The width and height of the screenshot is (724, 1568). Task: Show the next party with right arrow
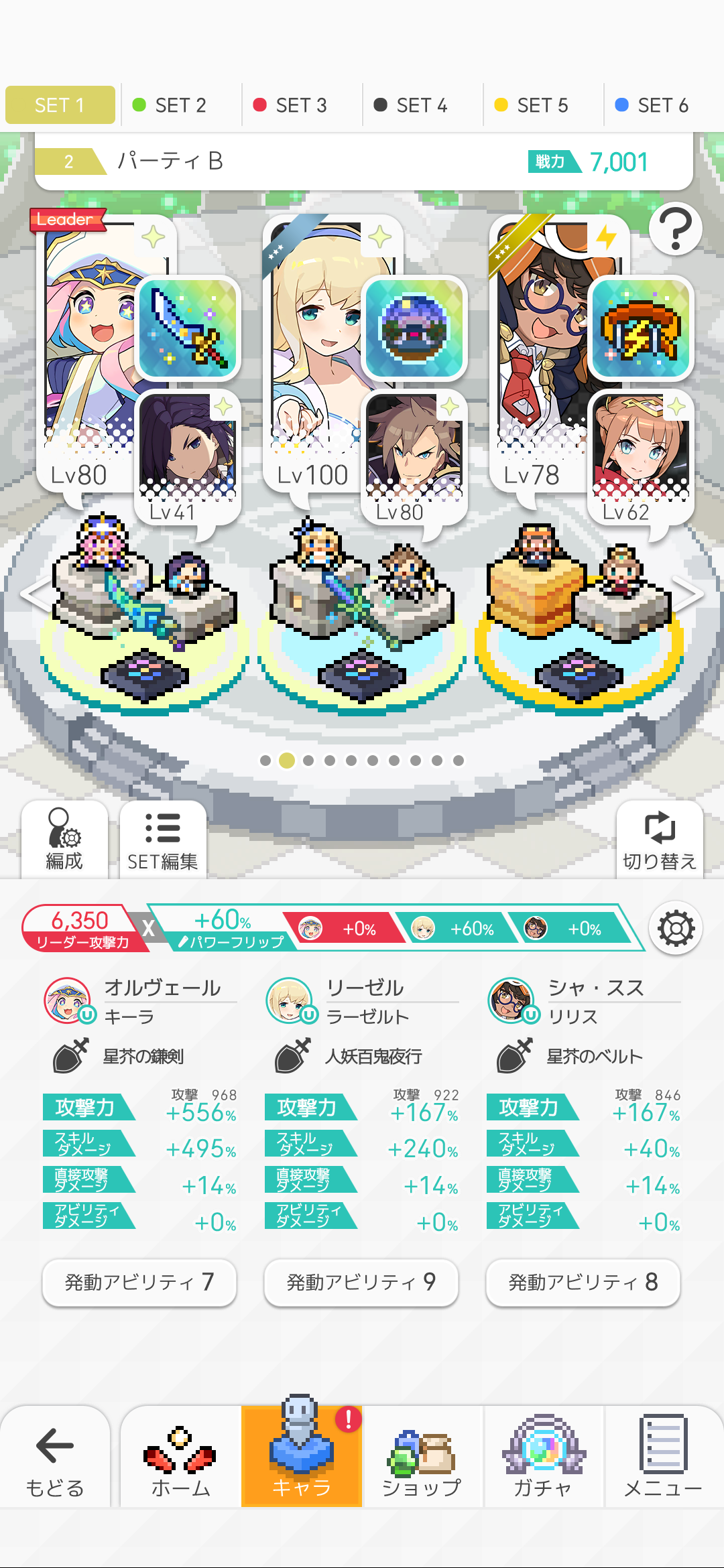click(x=690, y=594)
